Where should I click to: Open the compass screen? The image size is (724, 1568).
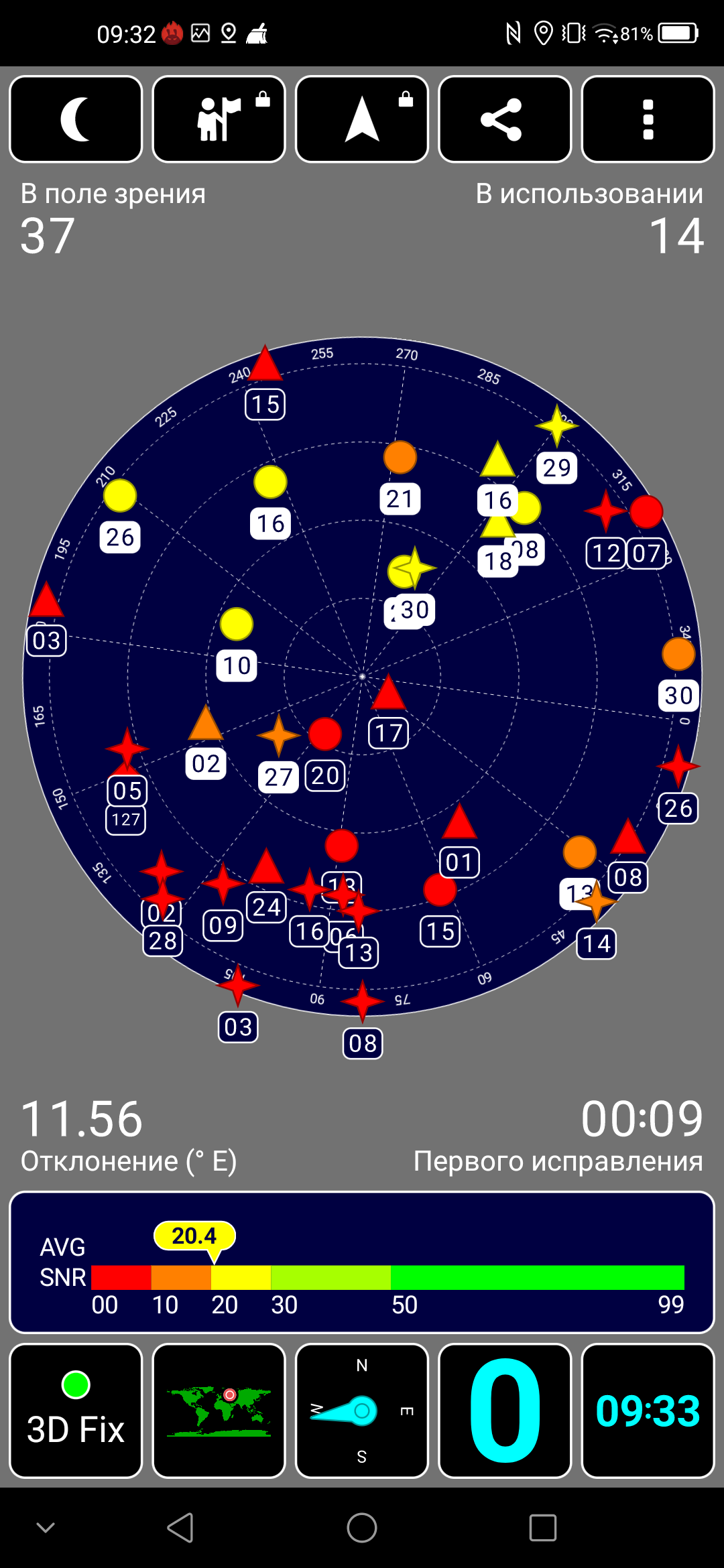point(362,1411)
